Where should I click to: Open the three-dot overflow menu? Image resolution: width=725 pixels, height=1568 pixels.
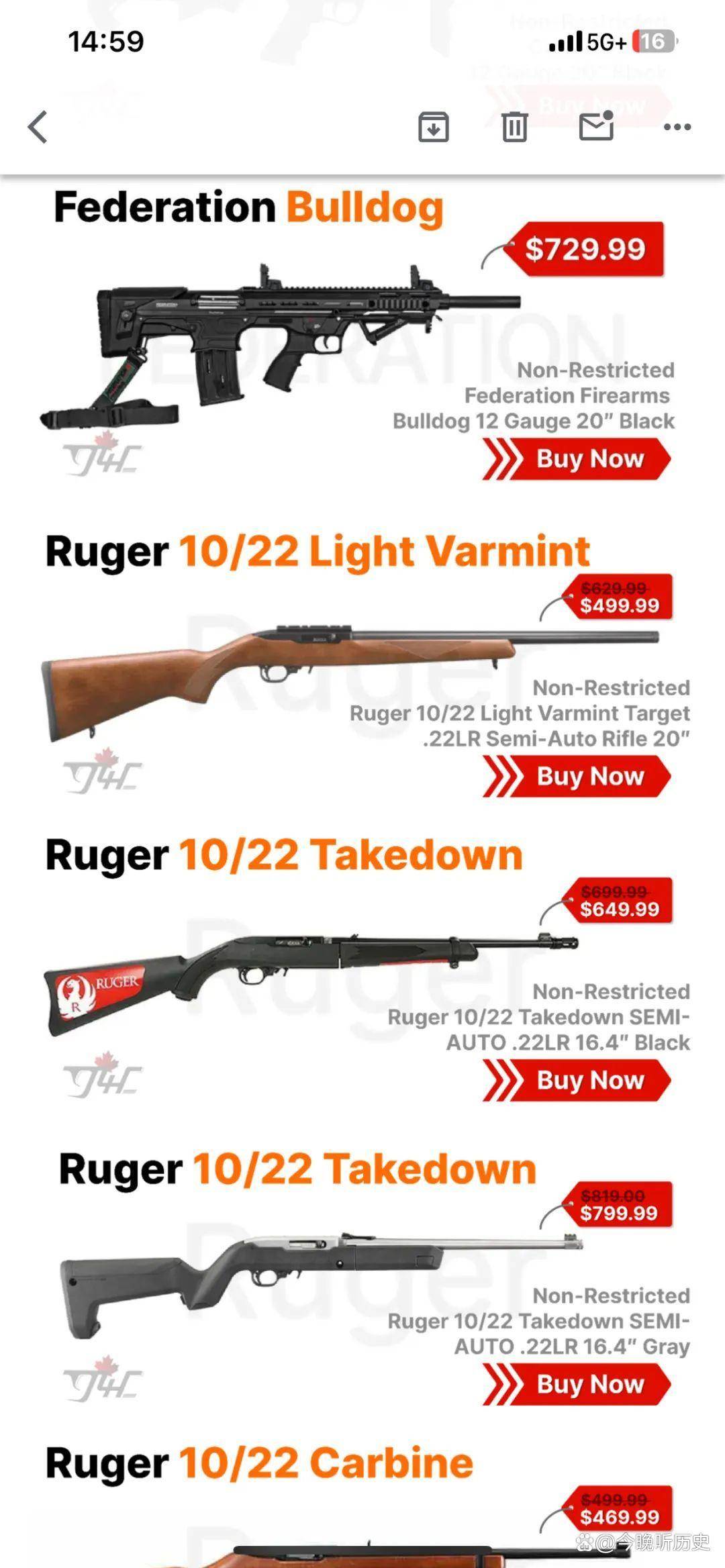point(677,127)
